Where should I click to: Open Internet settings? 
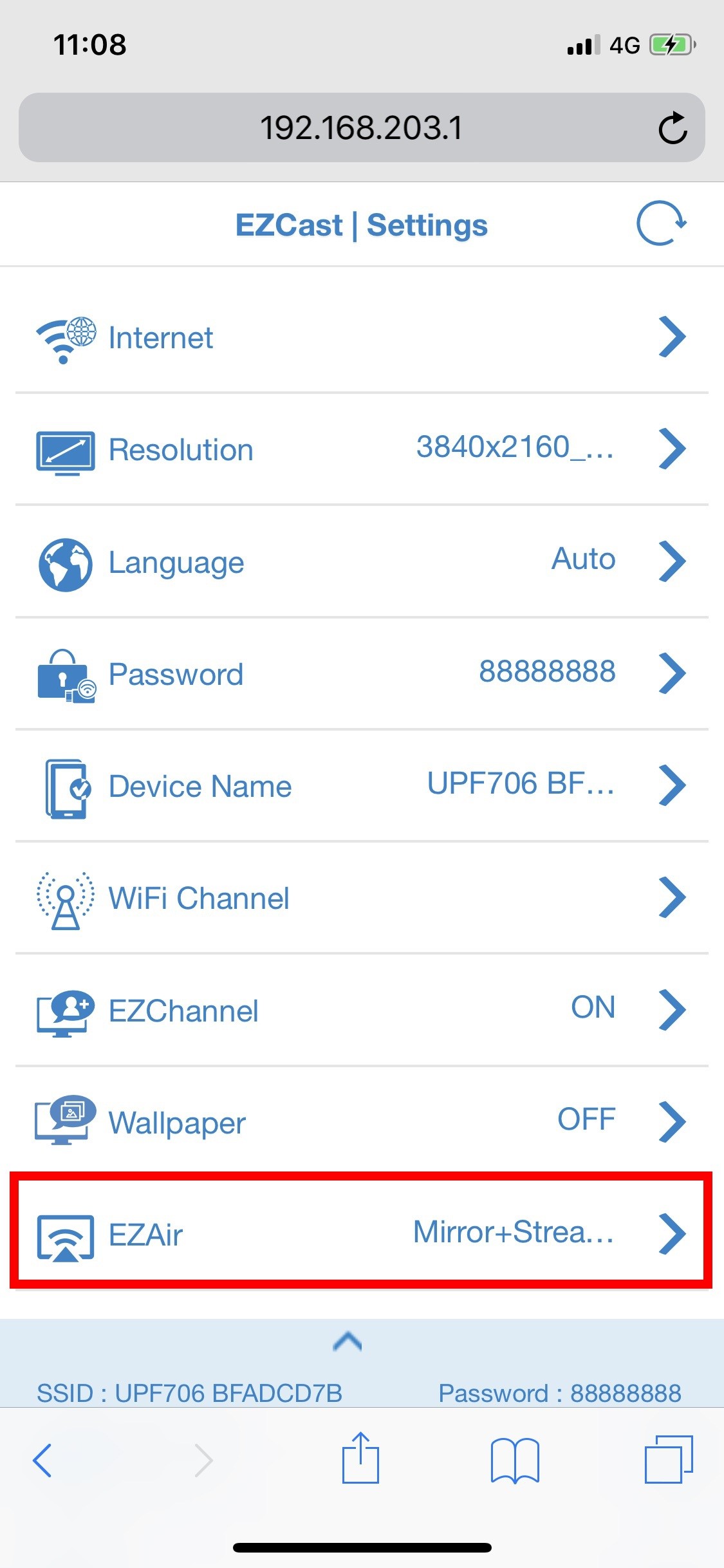pyautogui.click(x=360, y=337)
